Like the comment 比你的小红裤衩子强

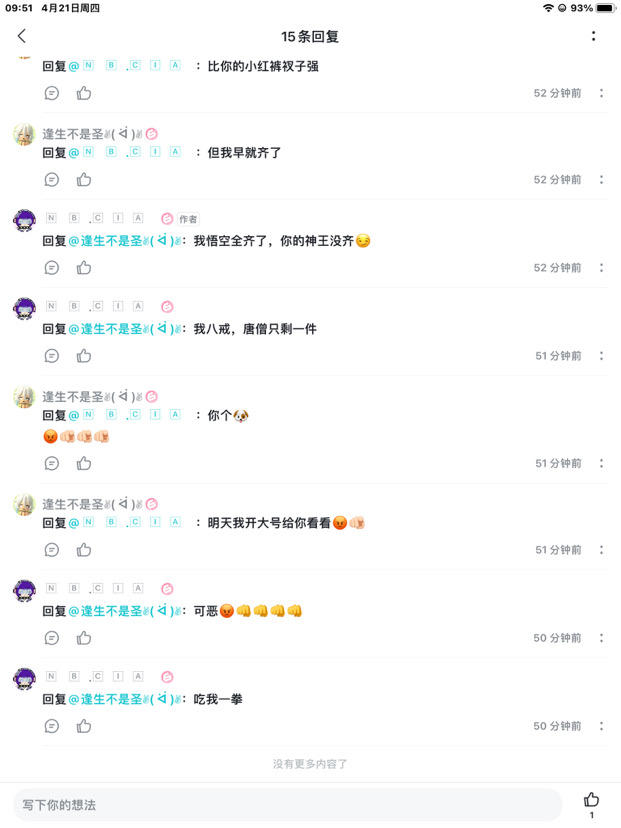(84, 93)
